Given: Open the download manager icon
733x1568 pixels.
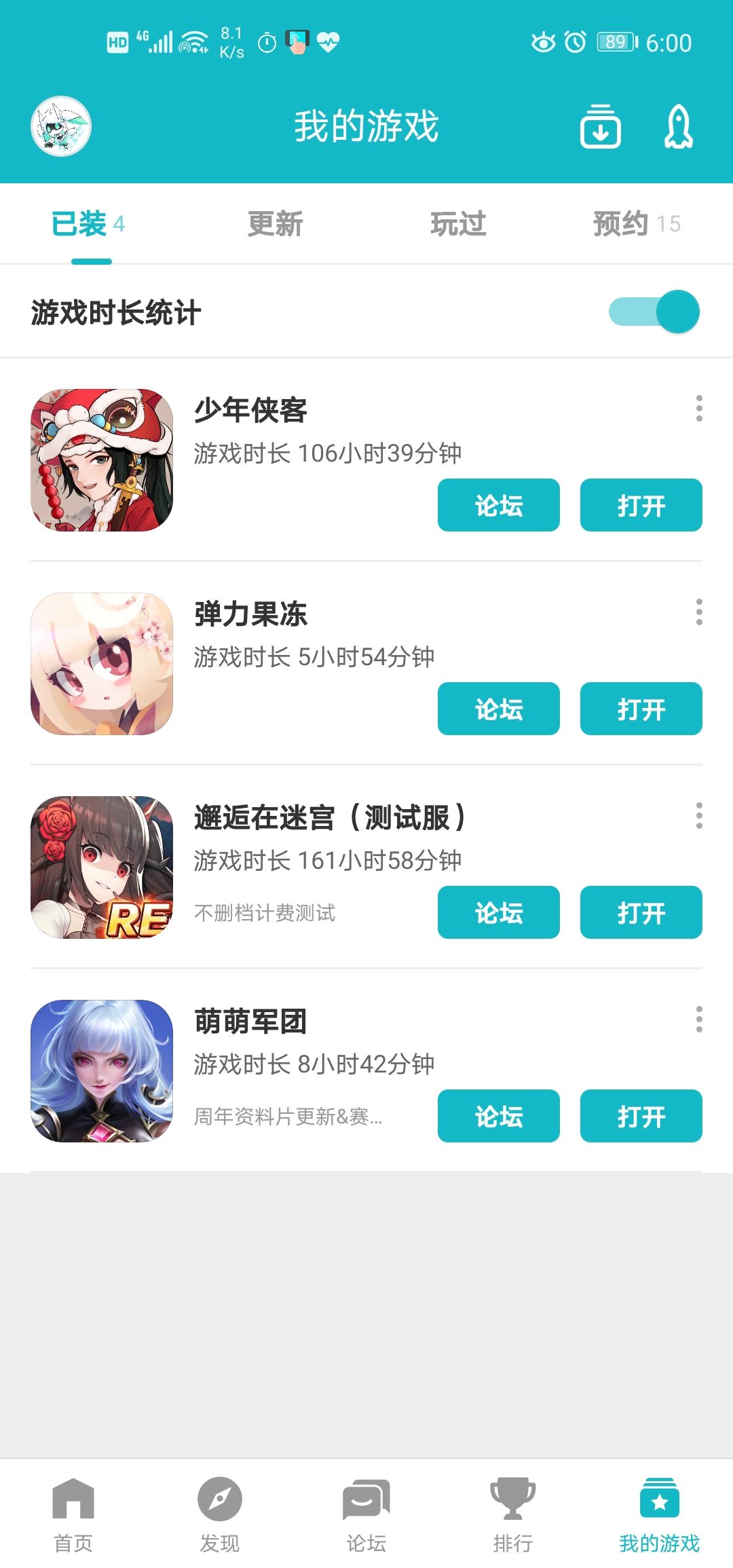Looking at the screenshot, I should click(x=600, y=127).
